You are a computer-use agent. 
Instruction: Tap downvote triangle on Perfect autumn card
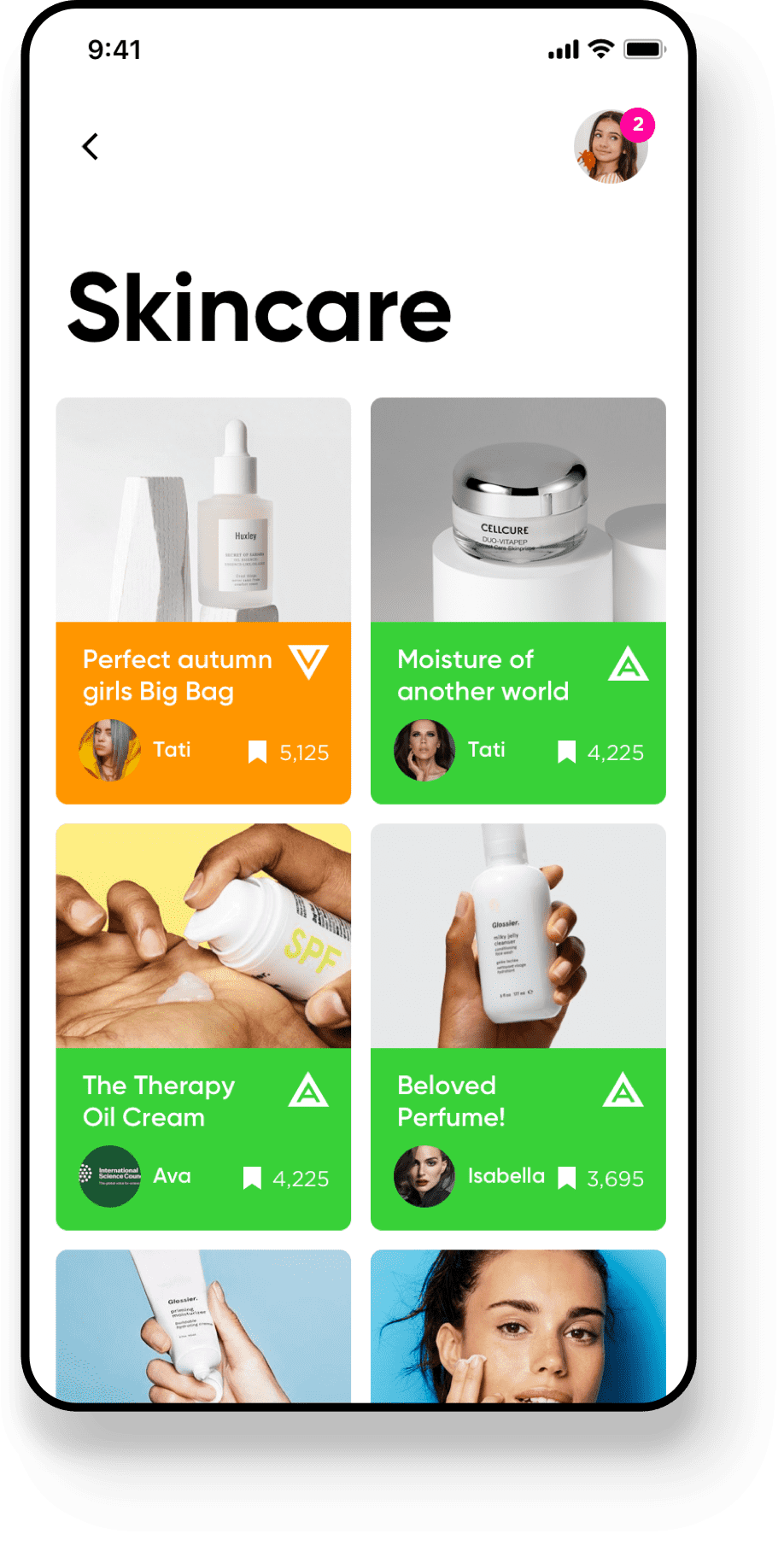click(308, 662)
